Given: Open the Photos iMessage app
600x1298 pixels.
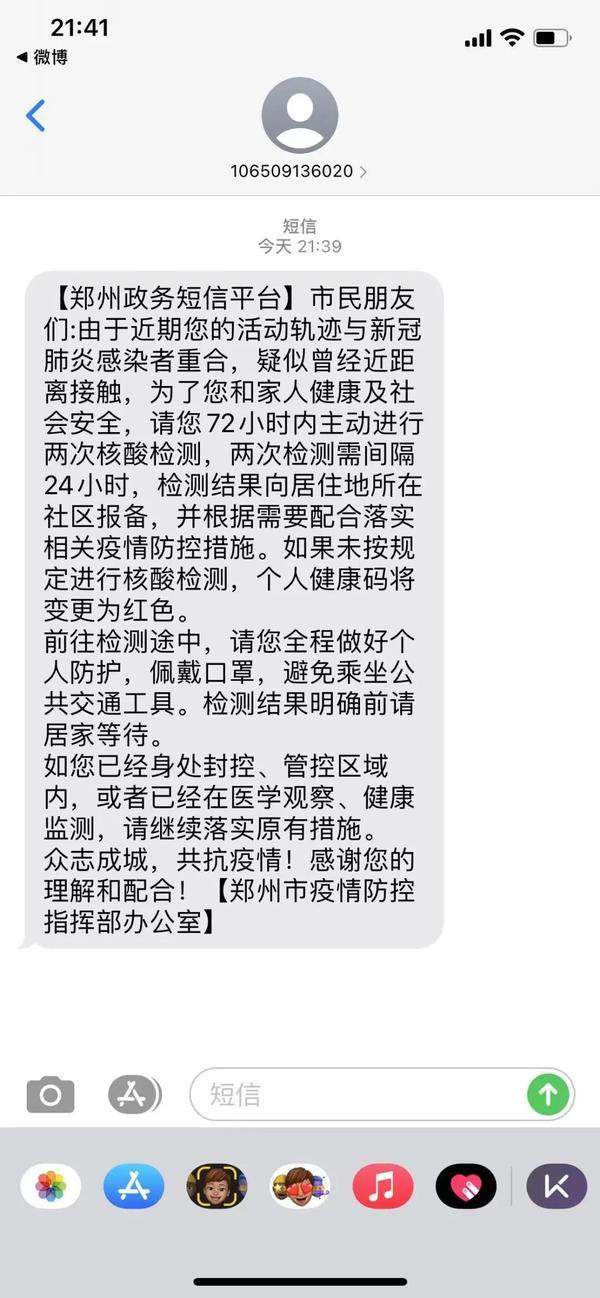Looking at the screenshot, I should coord(51,1187).
